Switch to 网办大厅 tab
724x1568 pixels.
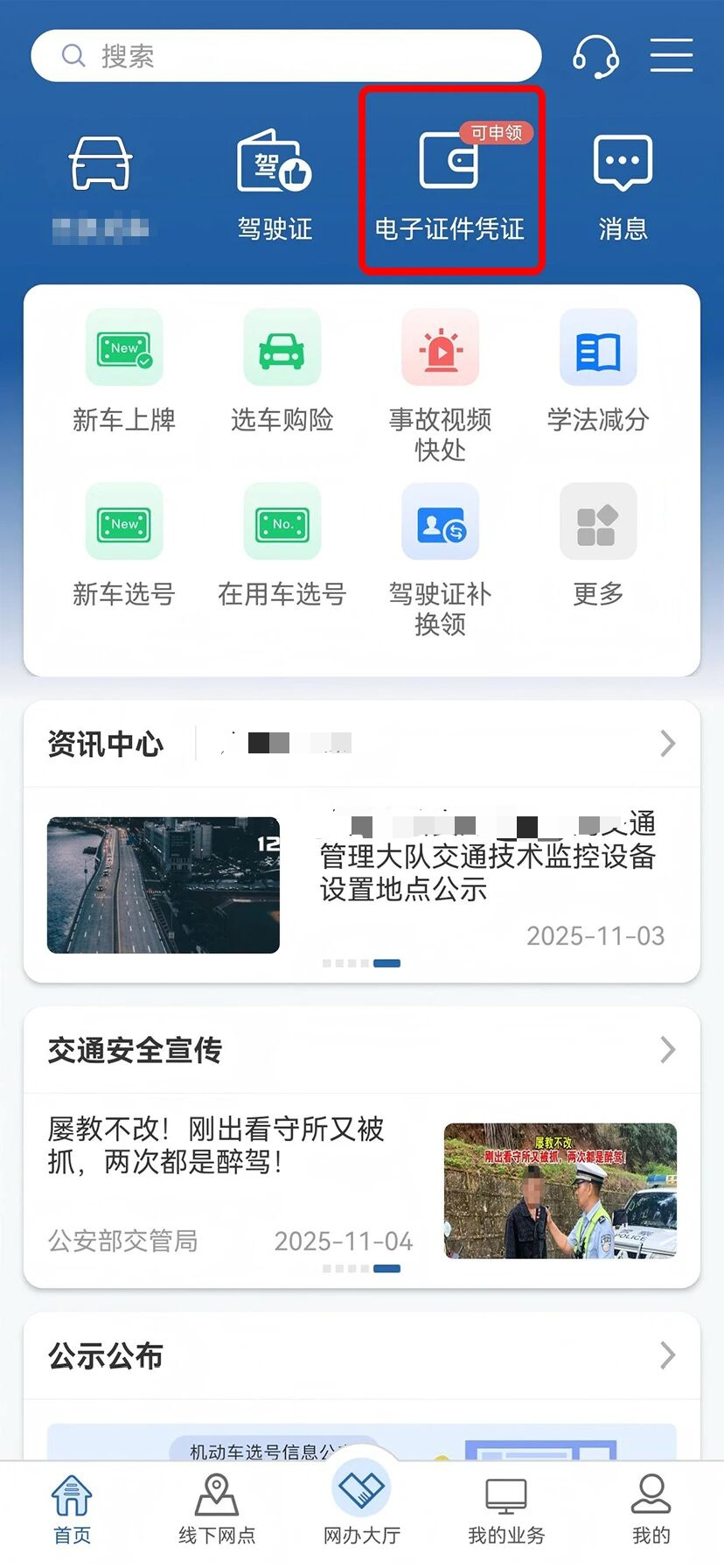point(362,1503)
